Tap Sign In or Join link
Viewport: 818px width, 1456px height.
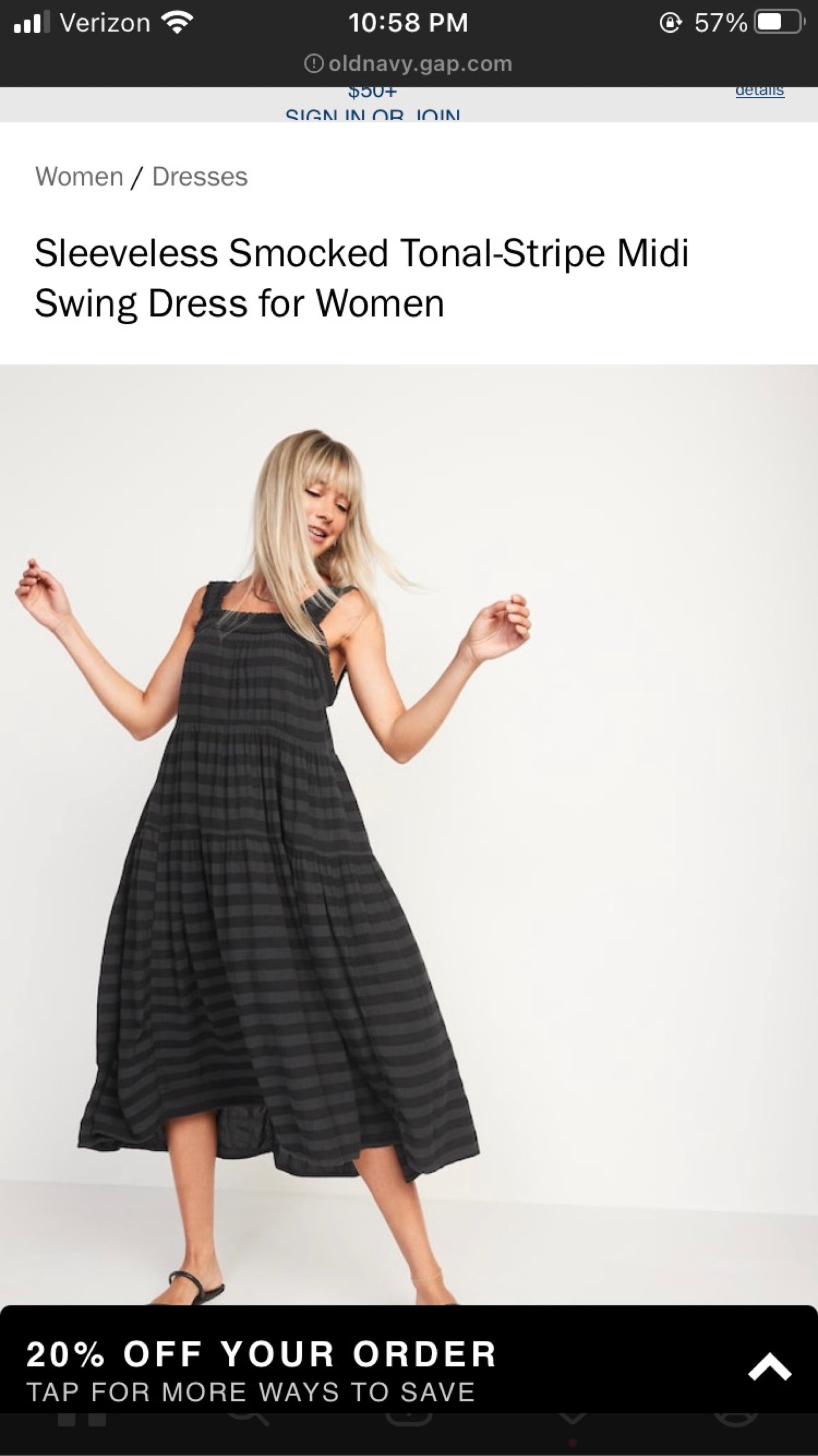click(372, 115)
